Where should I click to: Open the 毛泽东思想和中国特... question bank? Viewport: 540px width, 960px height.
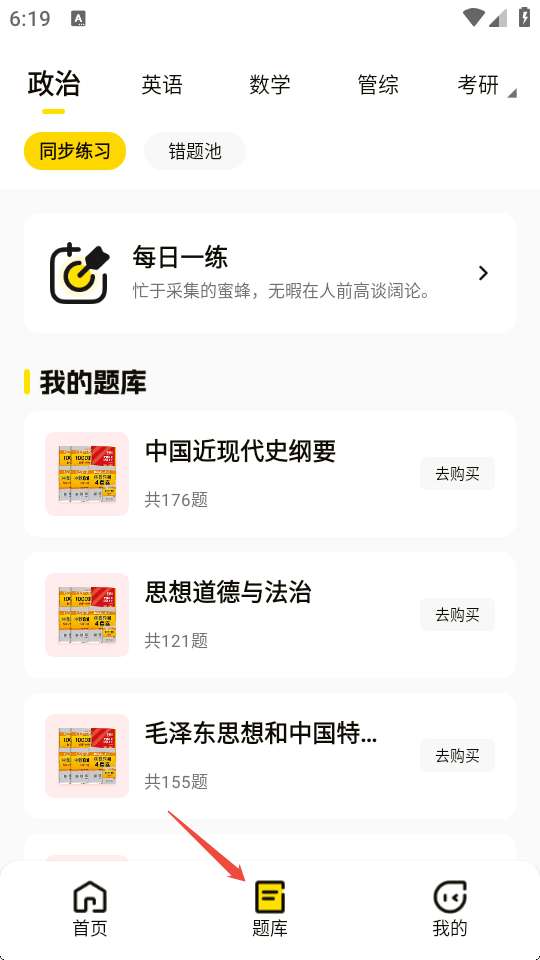(x=270, y=756)
